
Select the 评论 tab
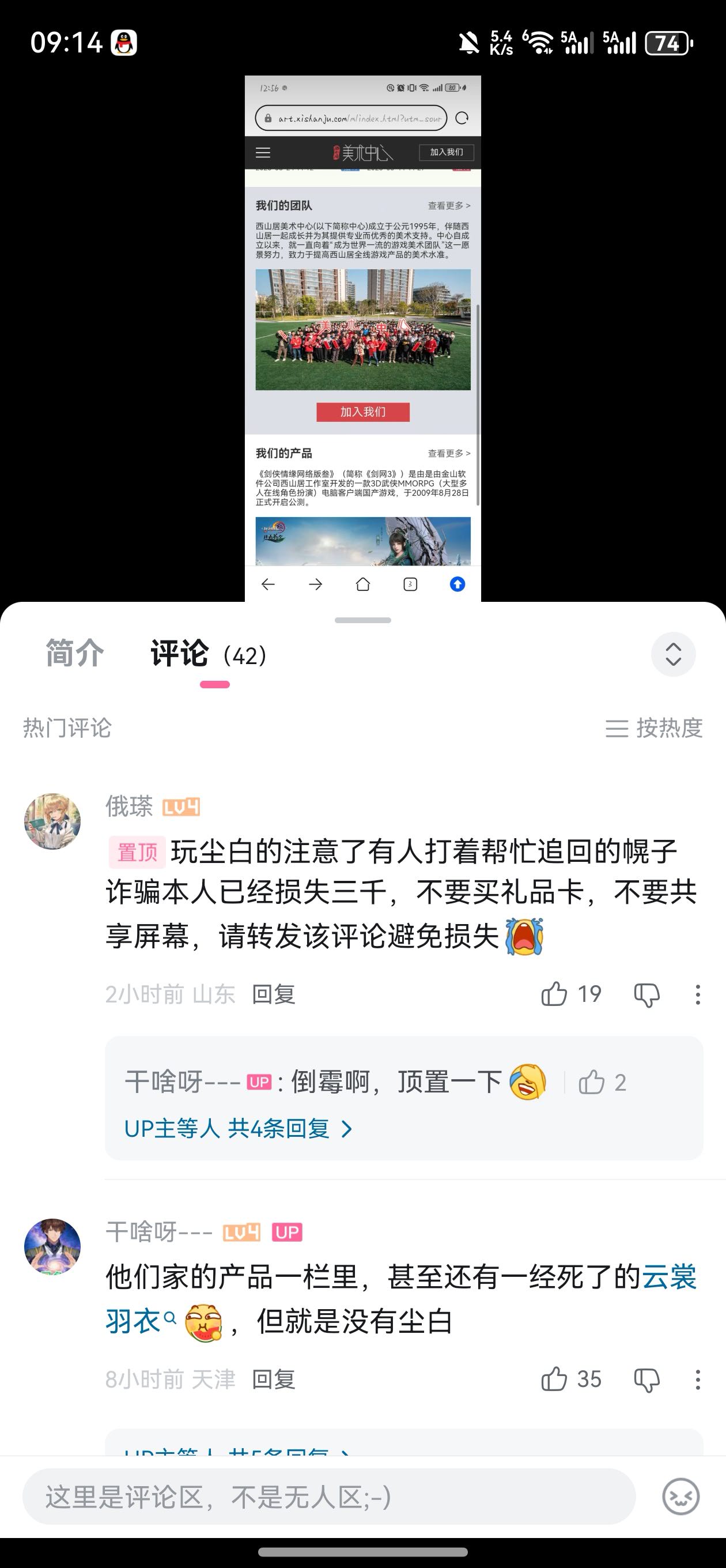pos(180,654)
